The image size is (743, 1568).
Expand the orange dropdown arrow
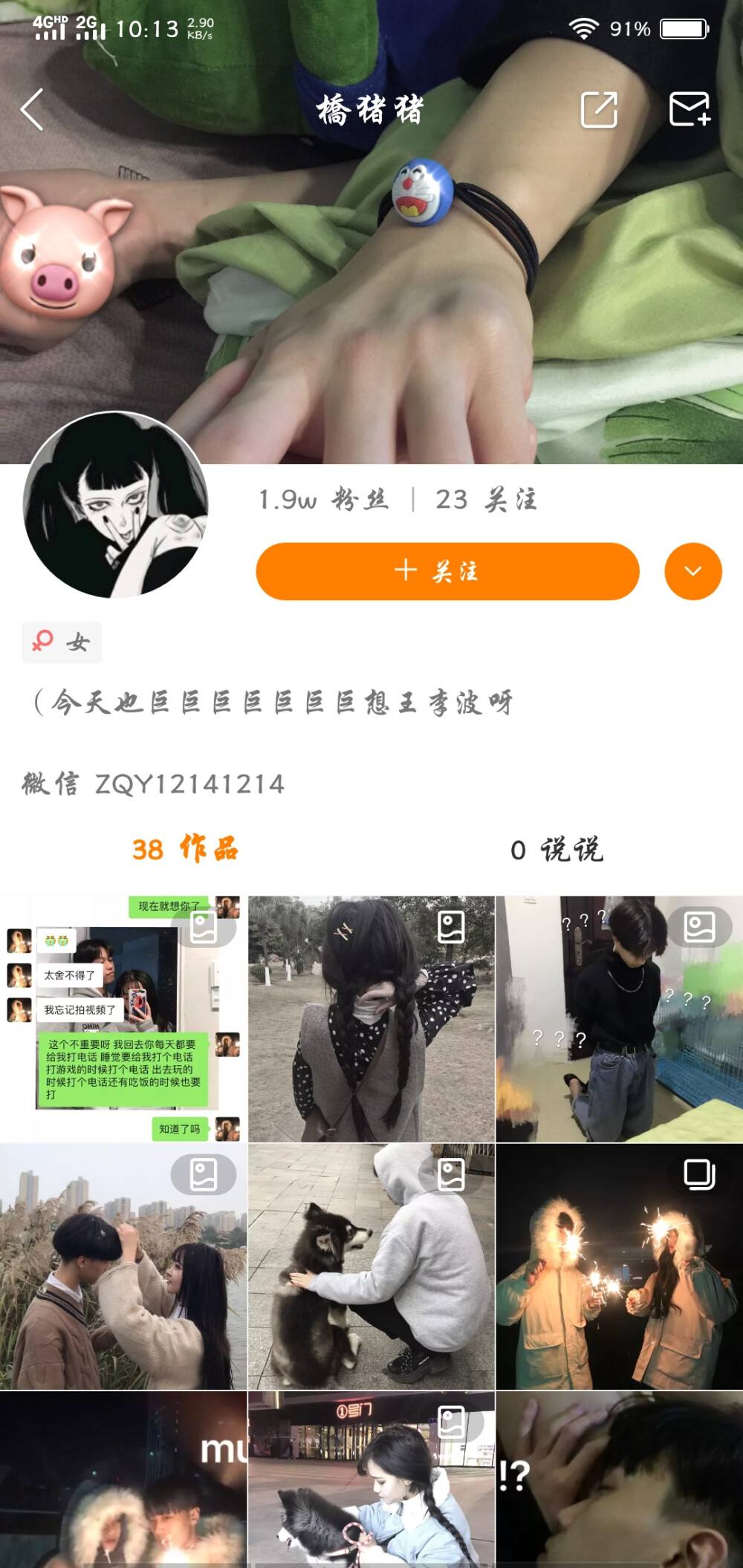click(x=692, y=571)
